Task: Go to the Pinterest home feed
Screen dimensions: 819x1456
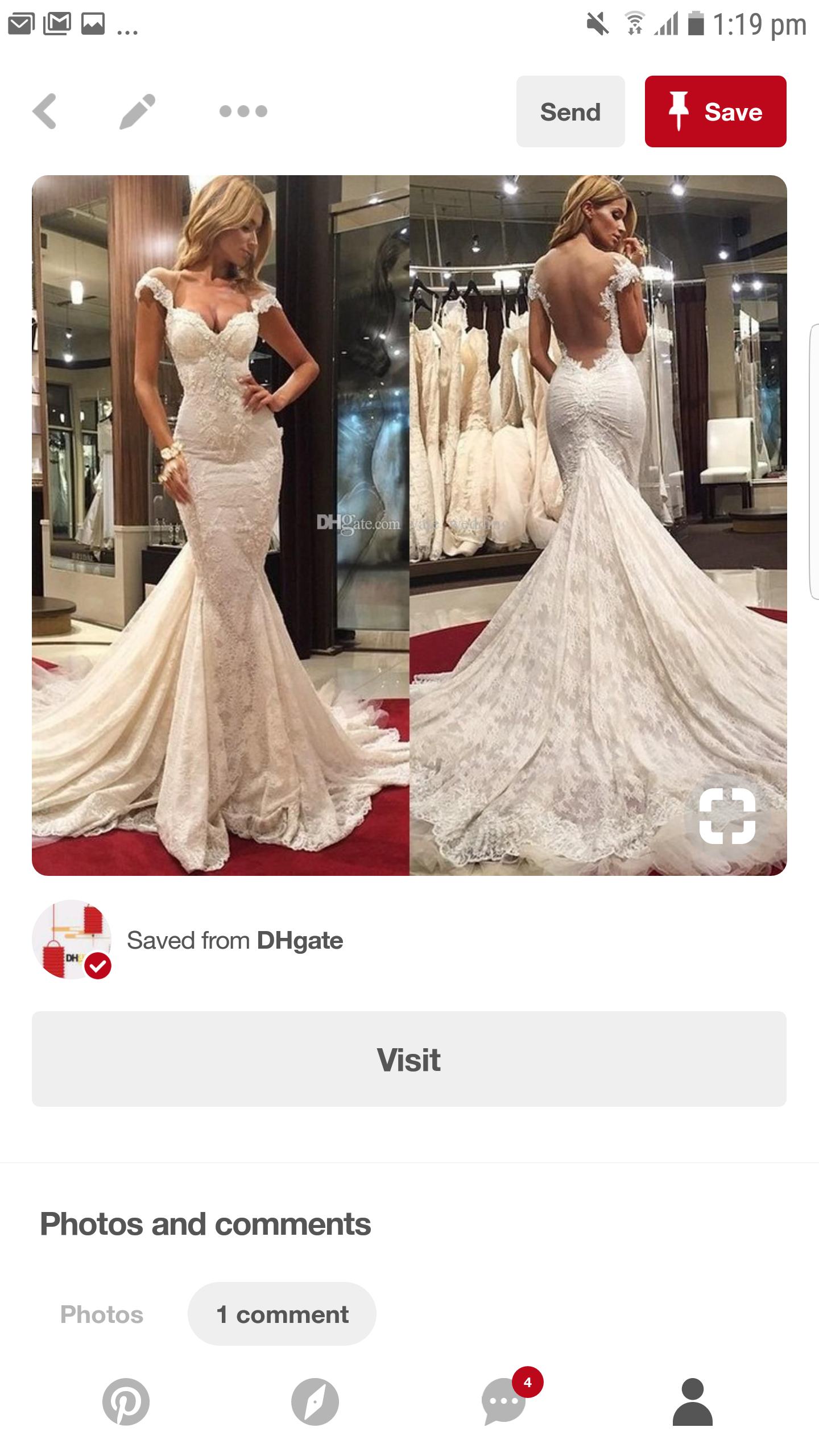Action: 126,1402
